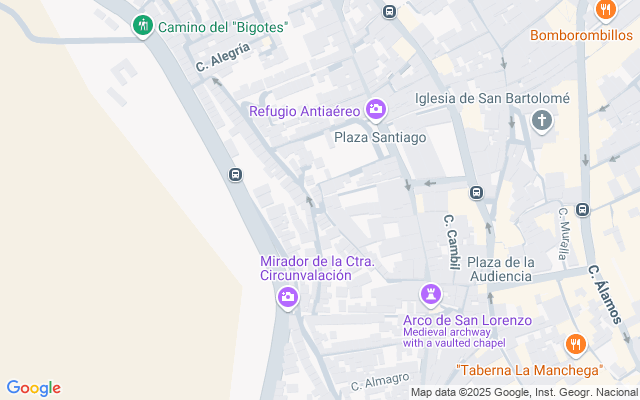Tap the bus stop near Plaza Santiago

click(x=476, y=193)
